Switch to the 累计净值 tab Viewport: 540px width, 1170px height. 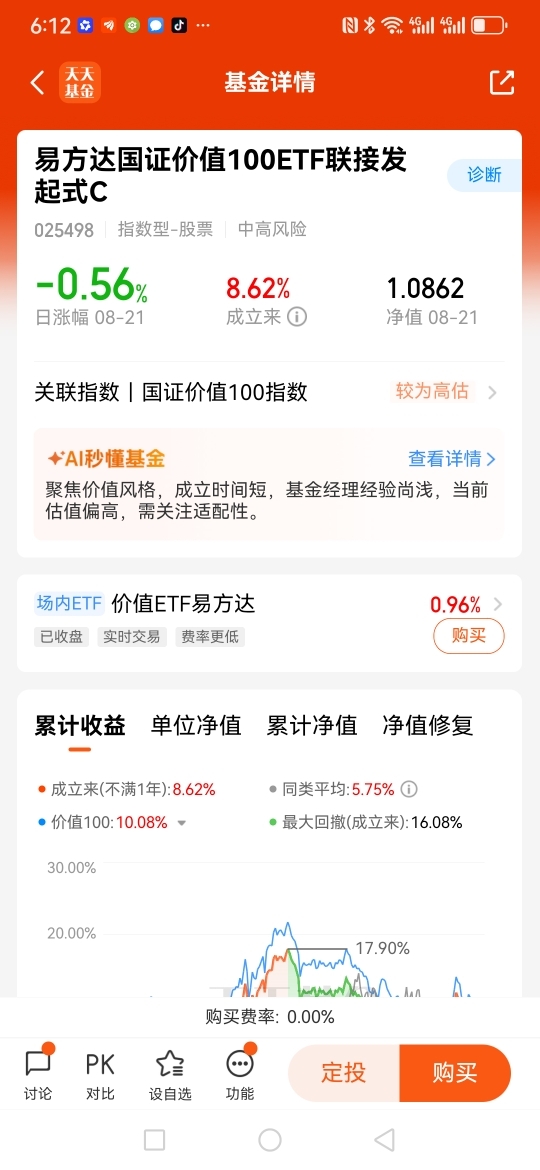point(312,725)
